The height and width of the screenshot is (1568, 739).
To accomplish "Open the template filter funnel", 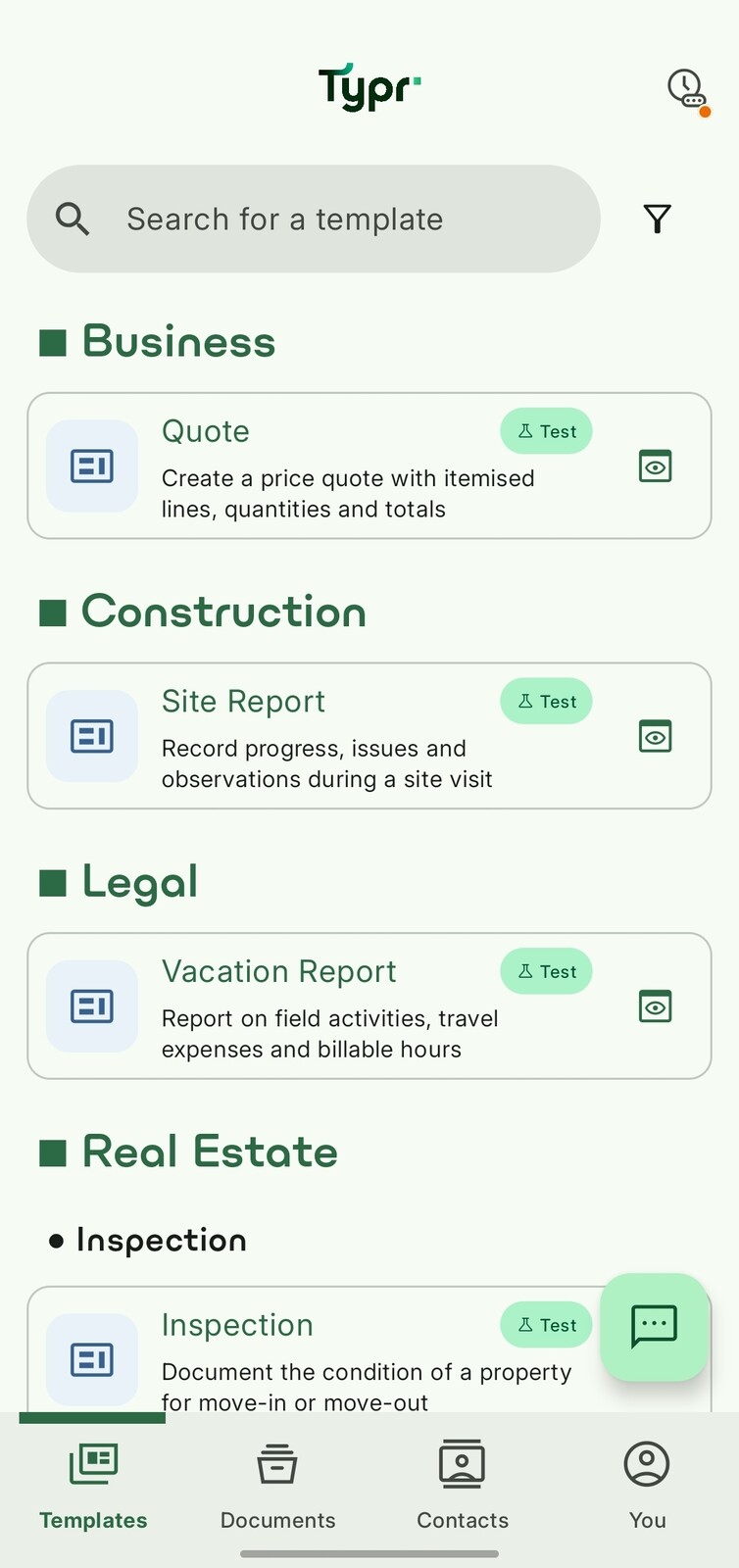I will coord(657,219).
